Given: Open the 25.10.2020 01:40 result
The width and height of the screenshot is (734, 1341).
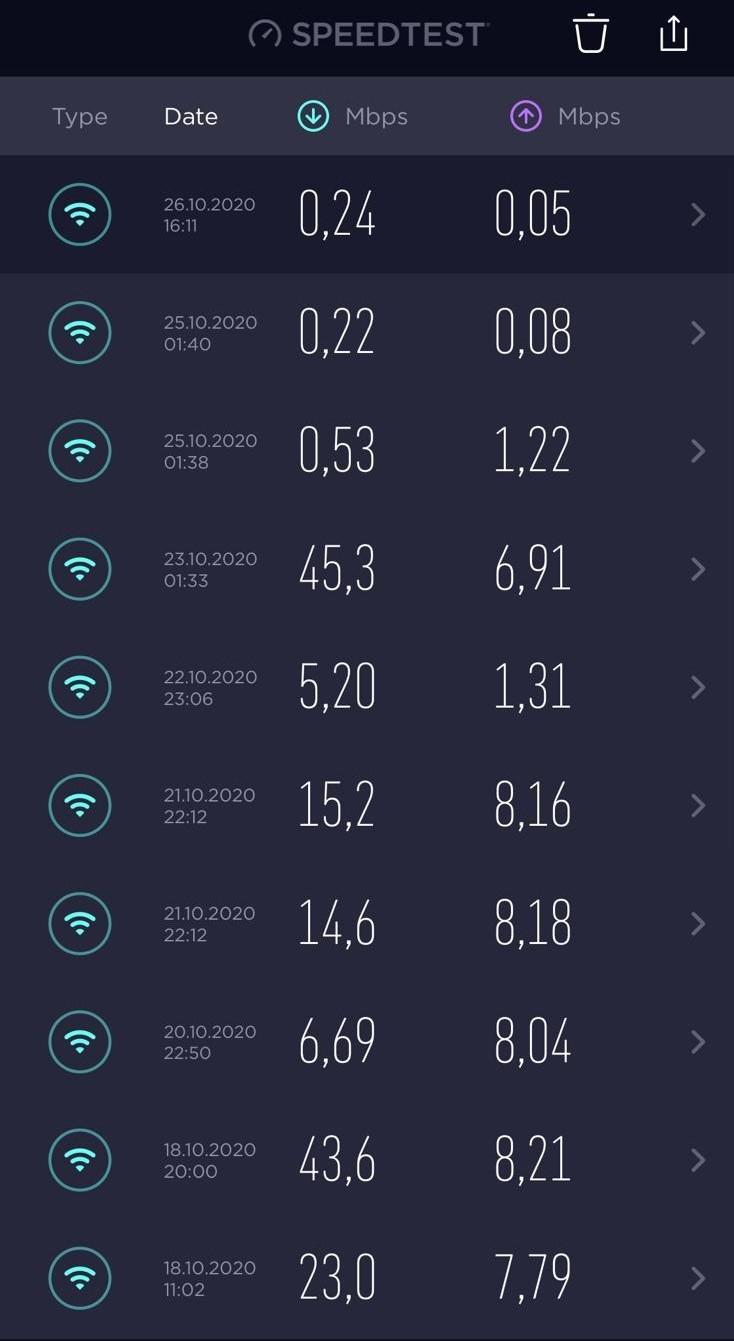Looking at the screenshot, I should tap(367, 332).
